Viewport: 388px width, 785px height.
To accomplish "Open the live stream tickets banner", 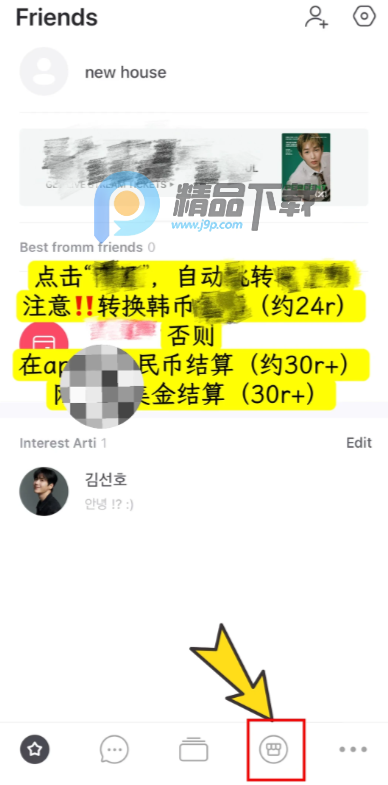I will coord(194,167).
